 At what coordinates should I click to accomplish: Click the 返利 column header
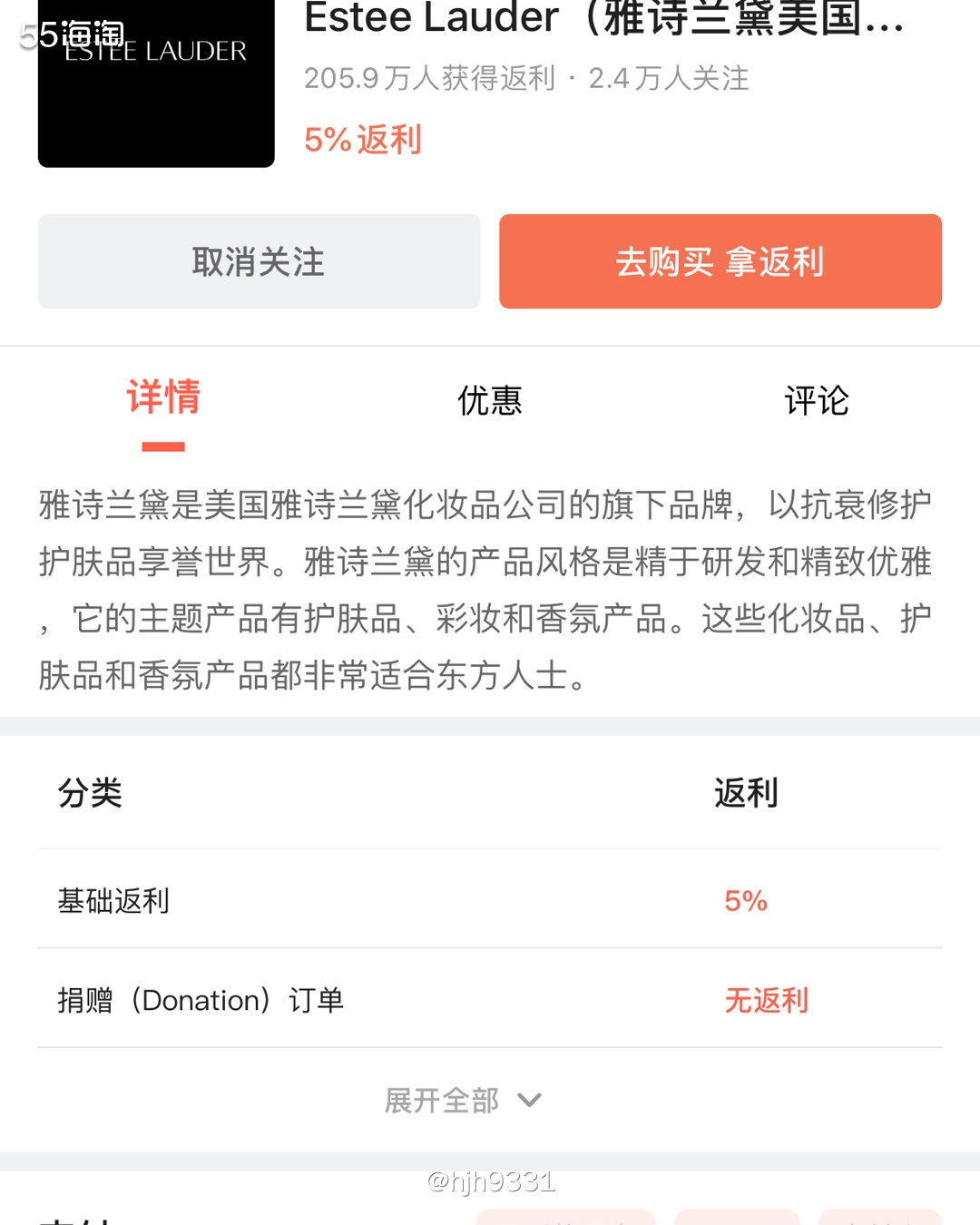[x=746, y=792]
